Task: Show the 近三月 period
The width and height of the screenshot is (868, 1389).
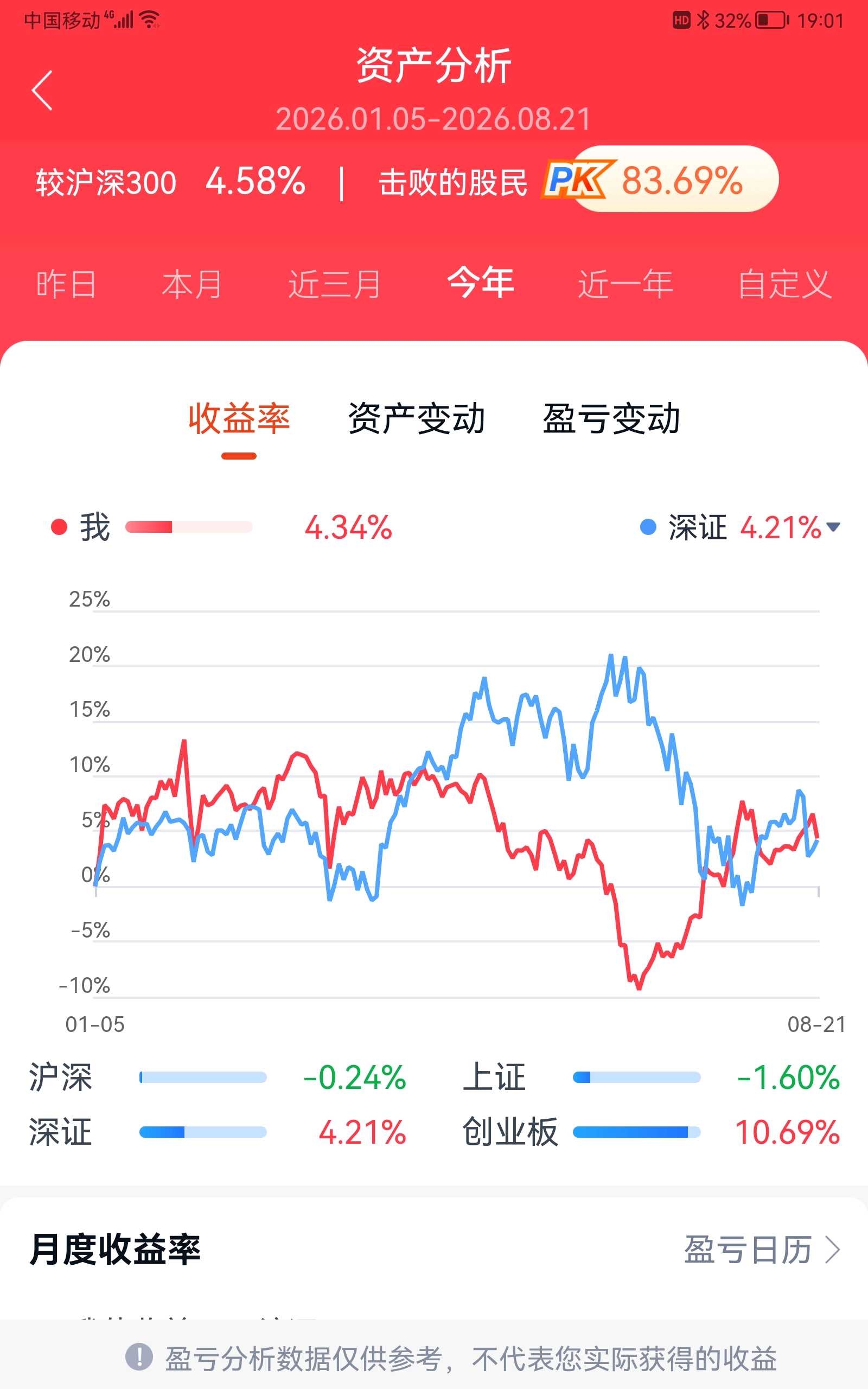Action: [x=334, y=284]
